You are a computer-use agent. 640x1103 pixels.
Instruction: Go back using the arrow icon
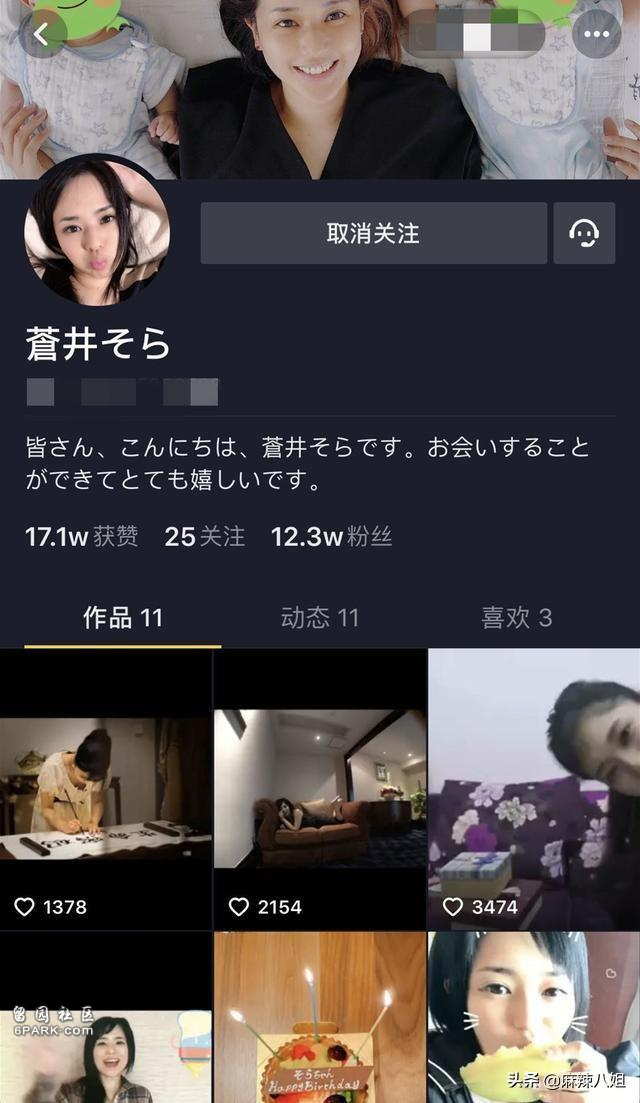click(42, 34)
